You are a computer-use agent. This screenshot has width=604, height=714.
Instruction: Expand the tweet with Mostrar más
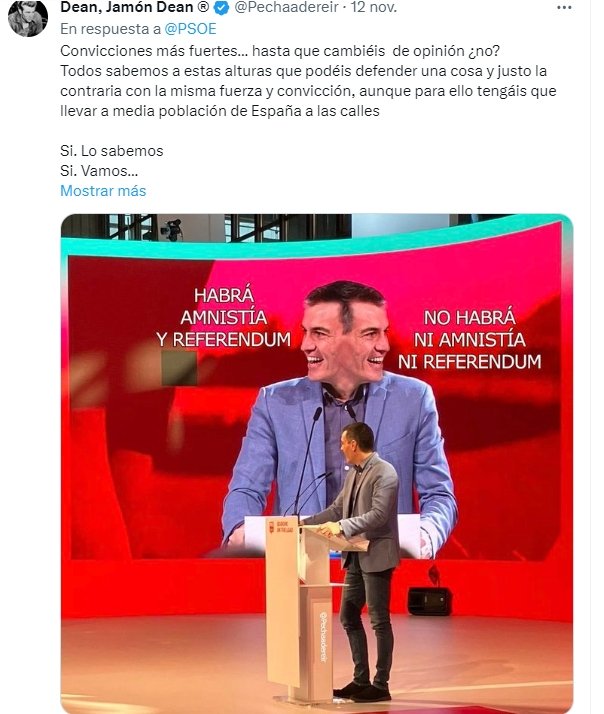[103, 190]
